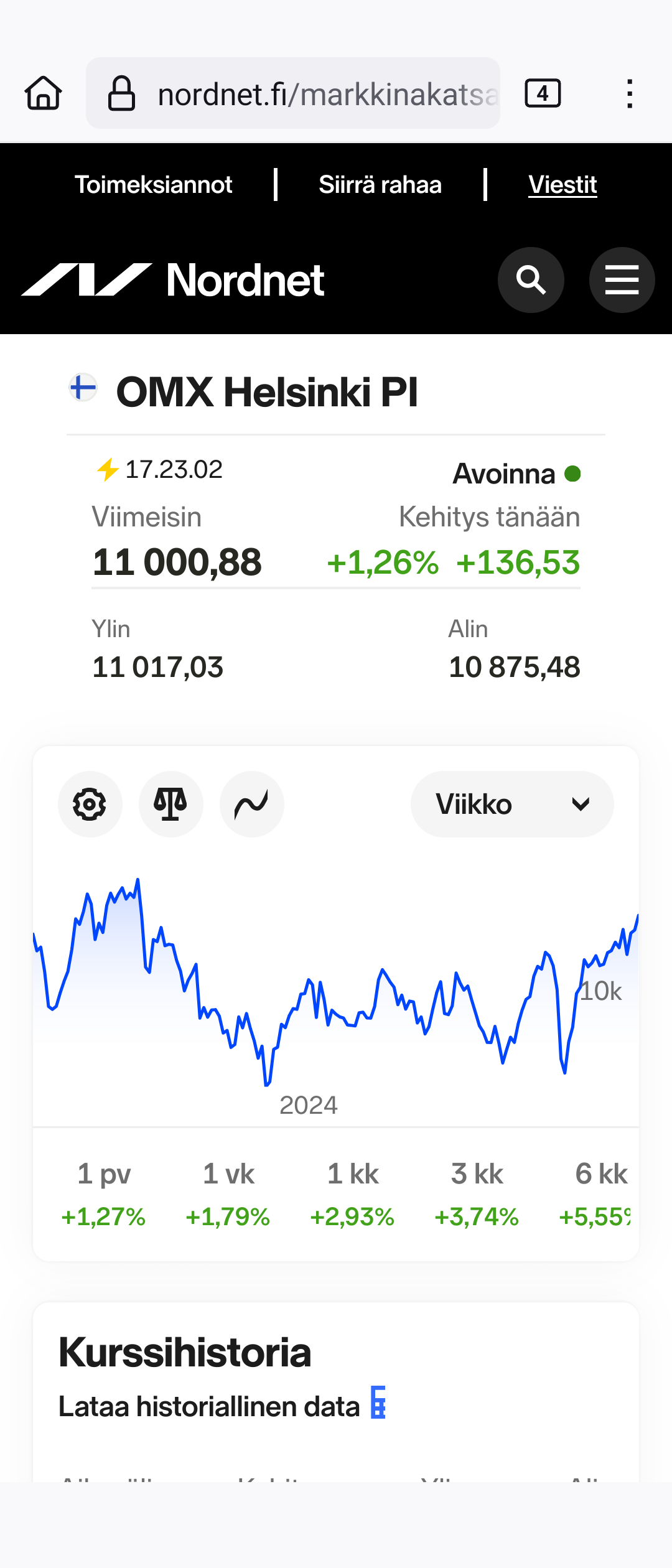Select the 1 pv period

104,1193
